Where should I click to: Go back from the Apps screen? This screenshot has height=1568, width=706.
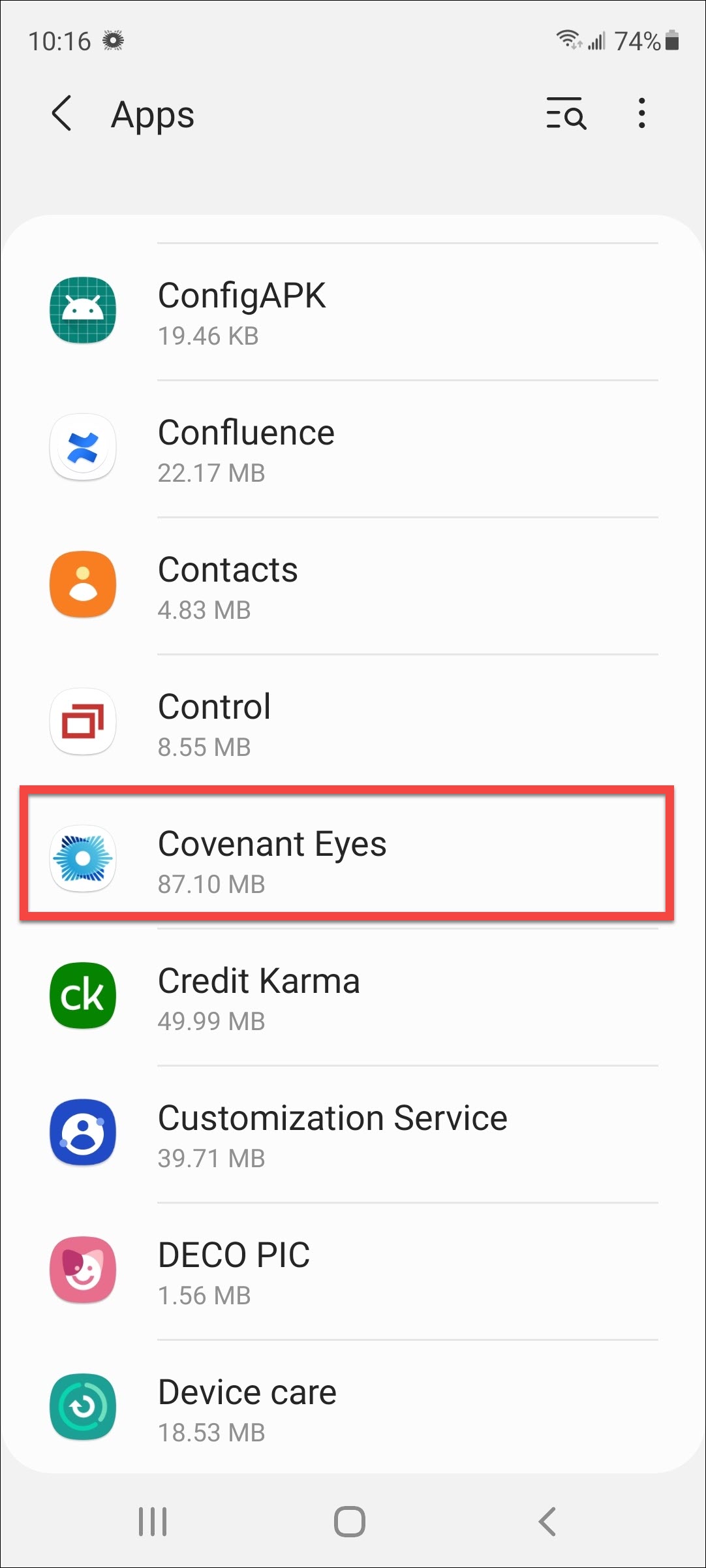[62, 114]
